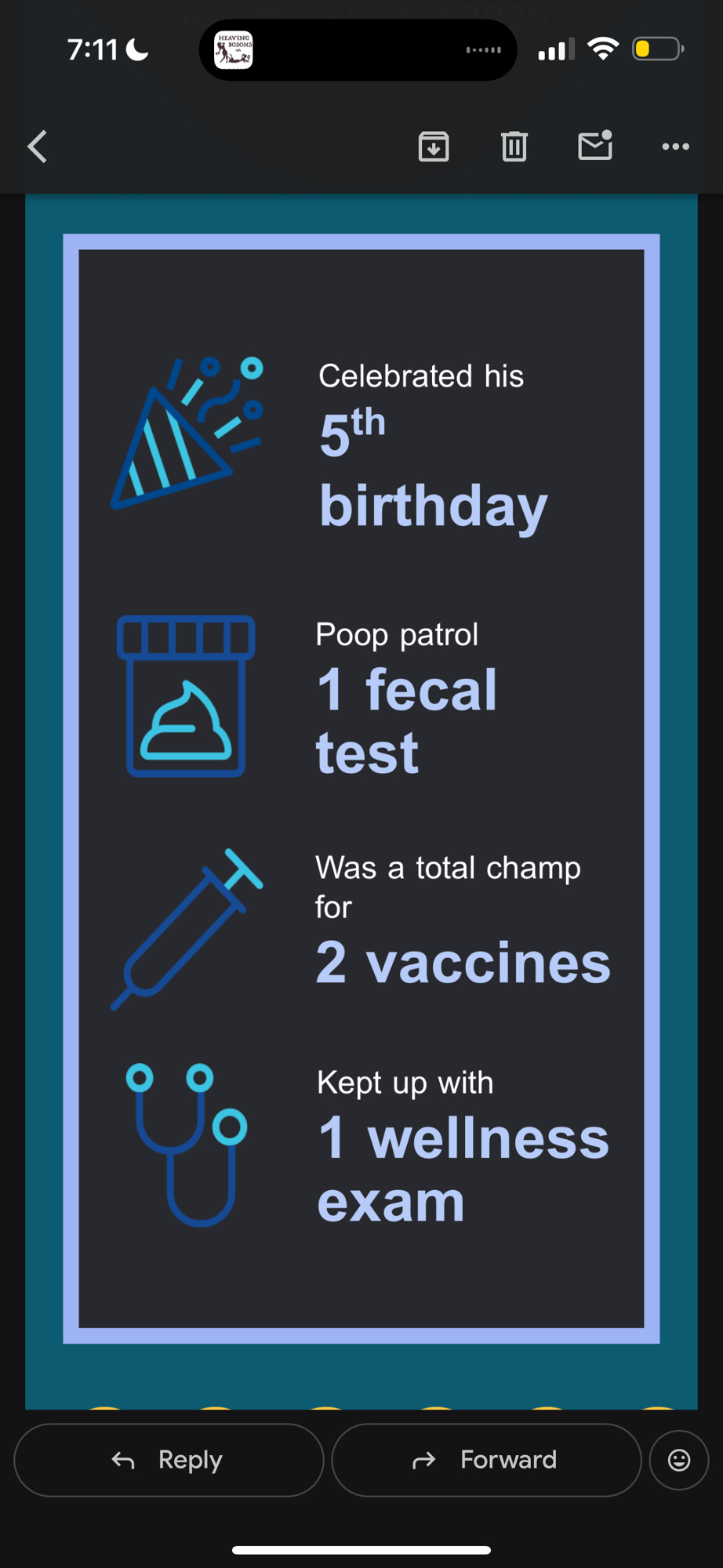Viewport: 723px width, 1568px height.
Task: Add an emoji reaction
Action: coord(679,1460)
